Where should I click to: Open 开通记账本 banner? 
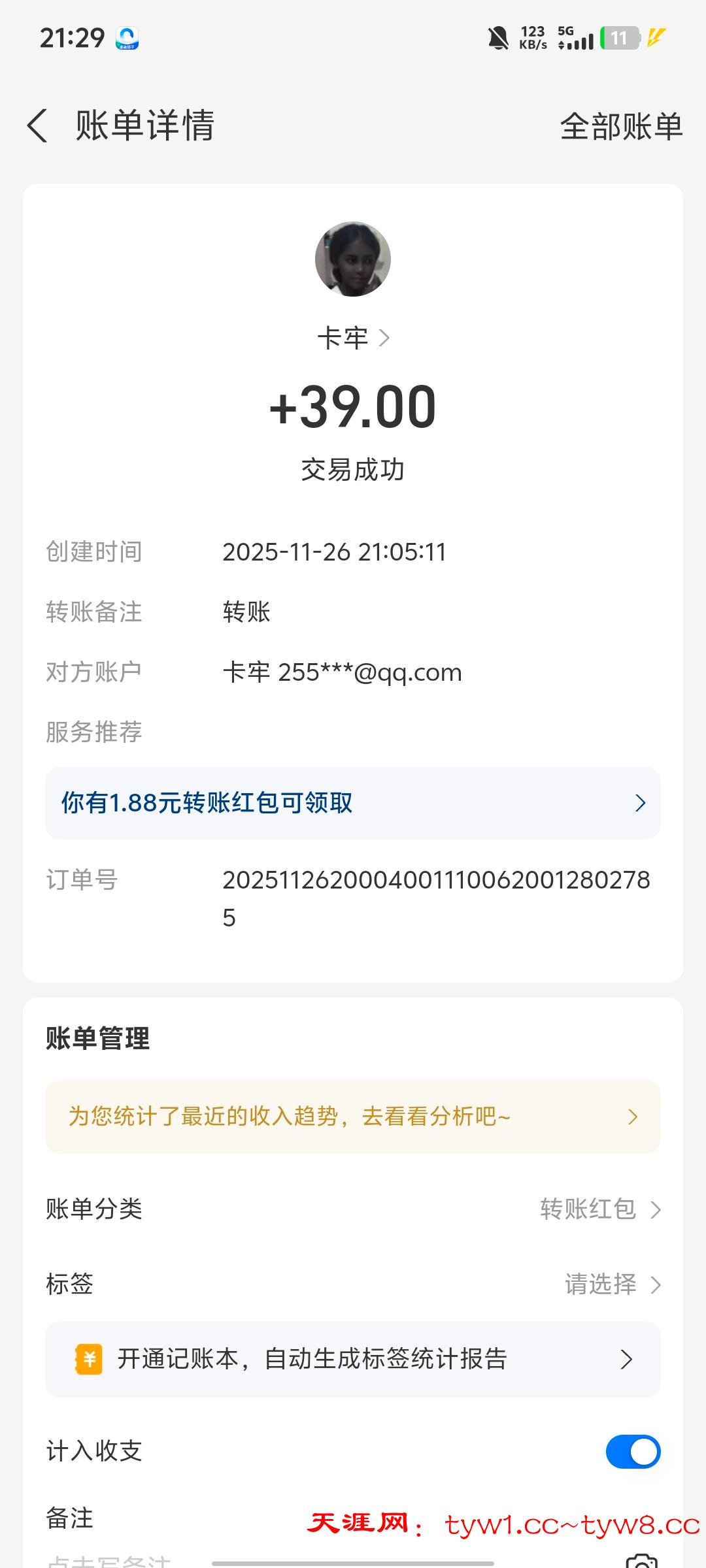(353, 1360)
